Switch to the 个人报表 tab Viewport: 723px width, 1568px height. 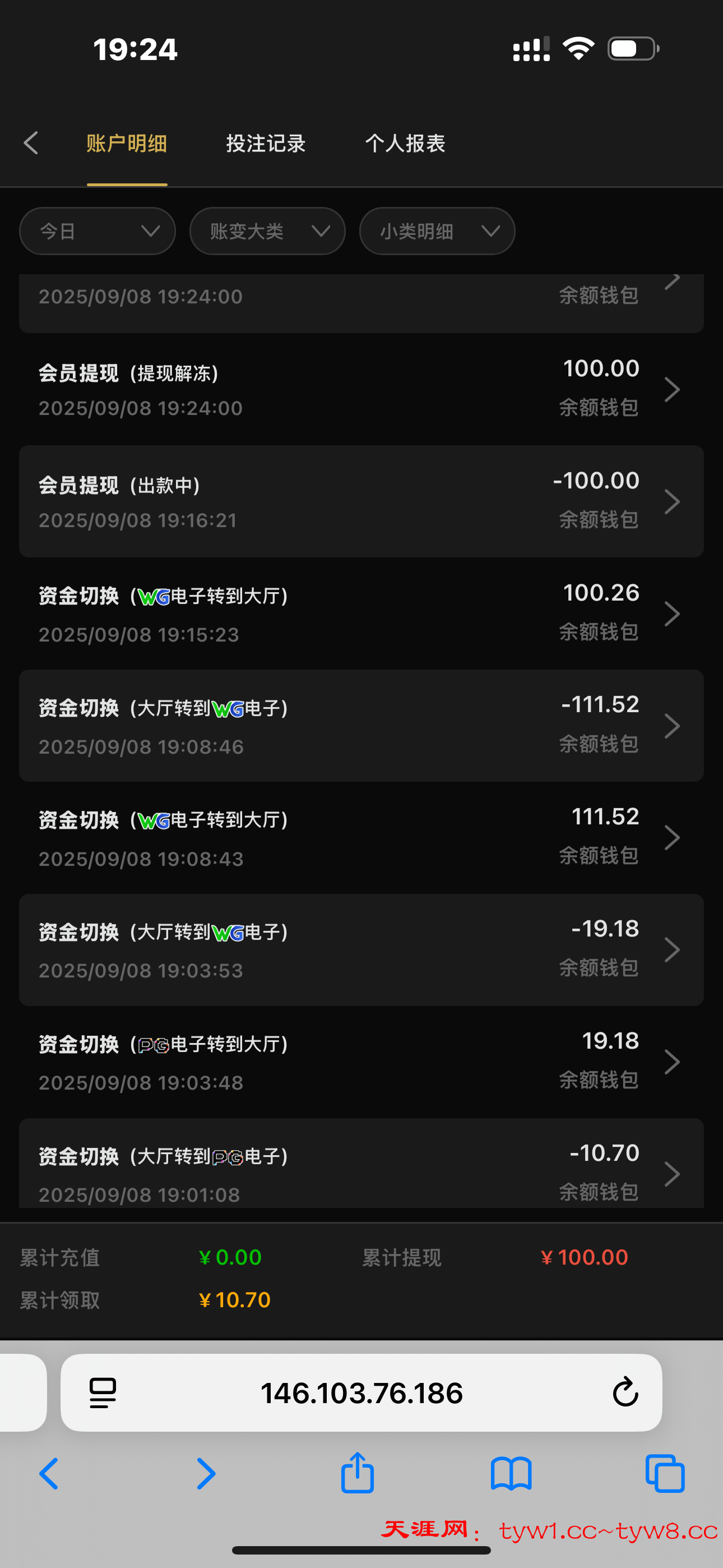405,144
